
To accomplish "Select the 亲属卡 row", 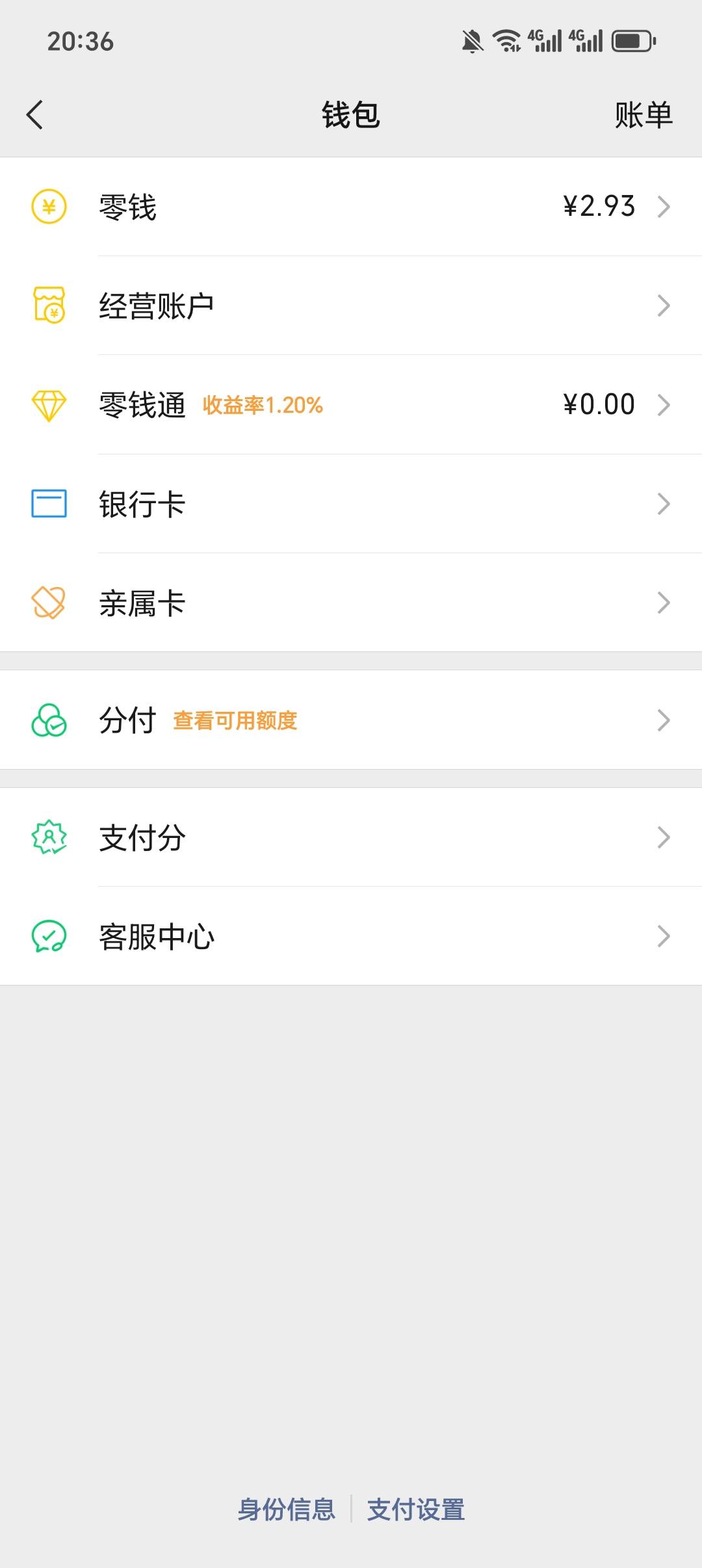I will click(351, 603).
